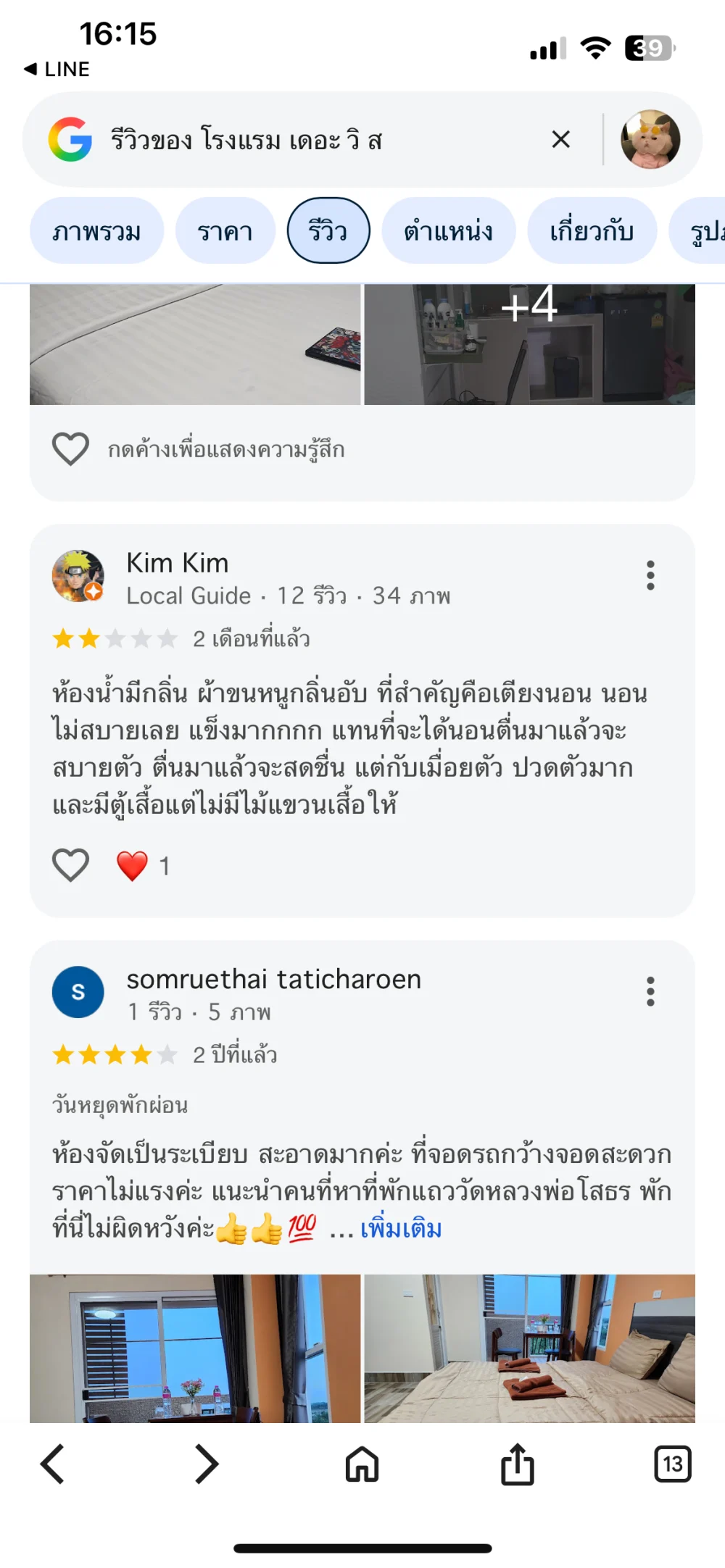This screenshot has width=725, height=1568.
Task: Like Kim Kim's review with the heart
Action: [x=71, y=864]
